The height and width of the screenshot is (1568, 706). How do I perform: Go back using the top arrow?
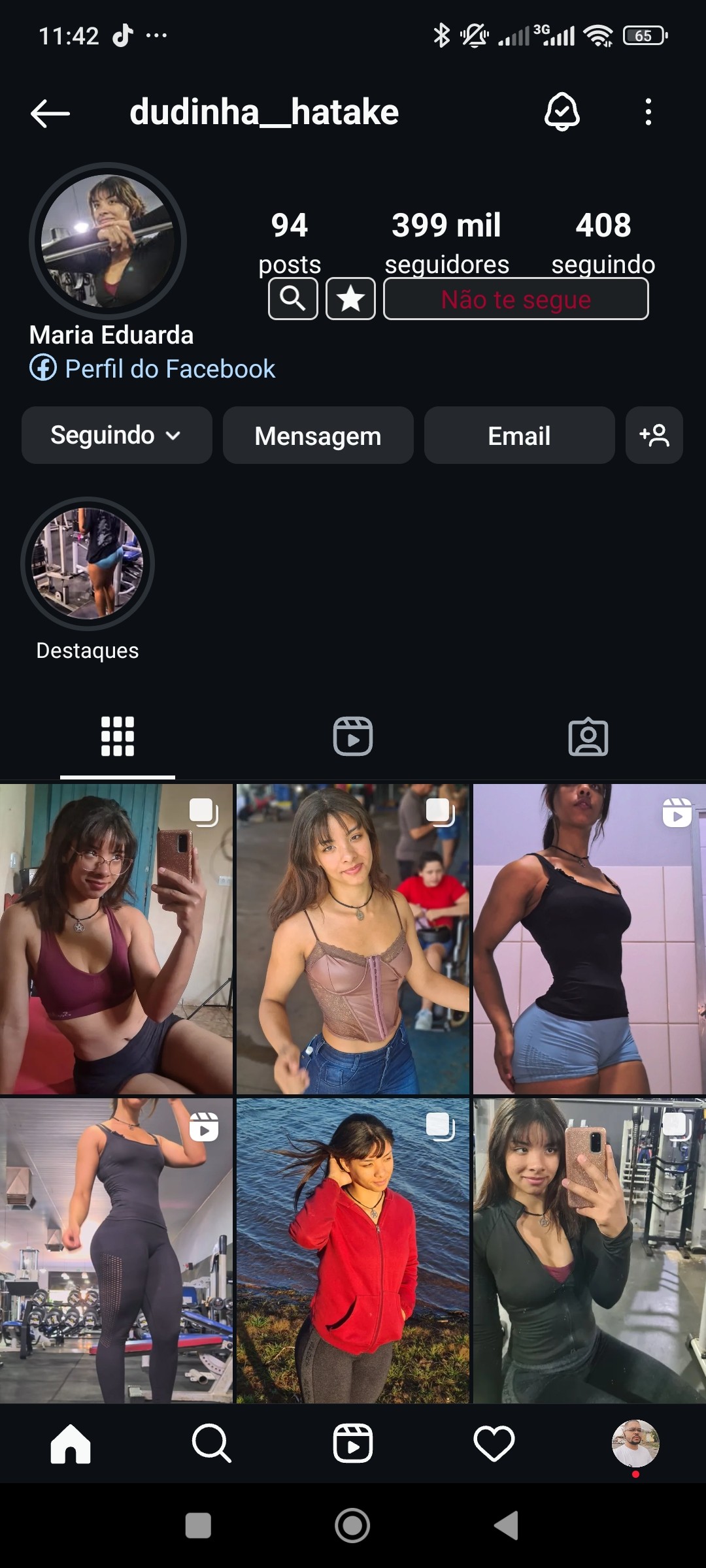tap(50, 114)
